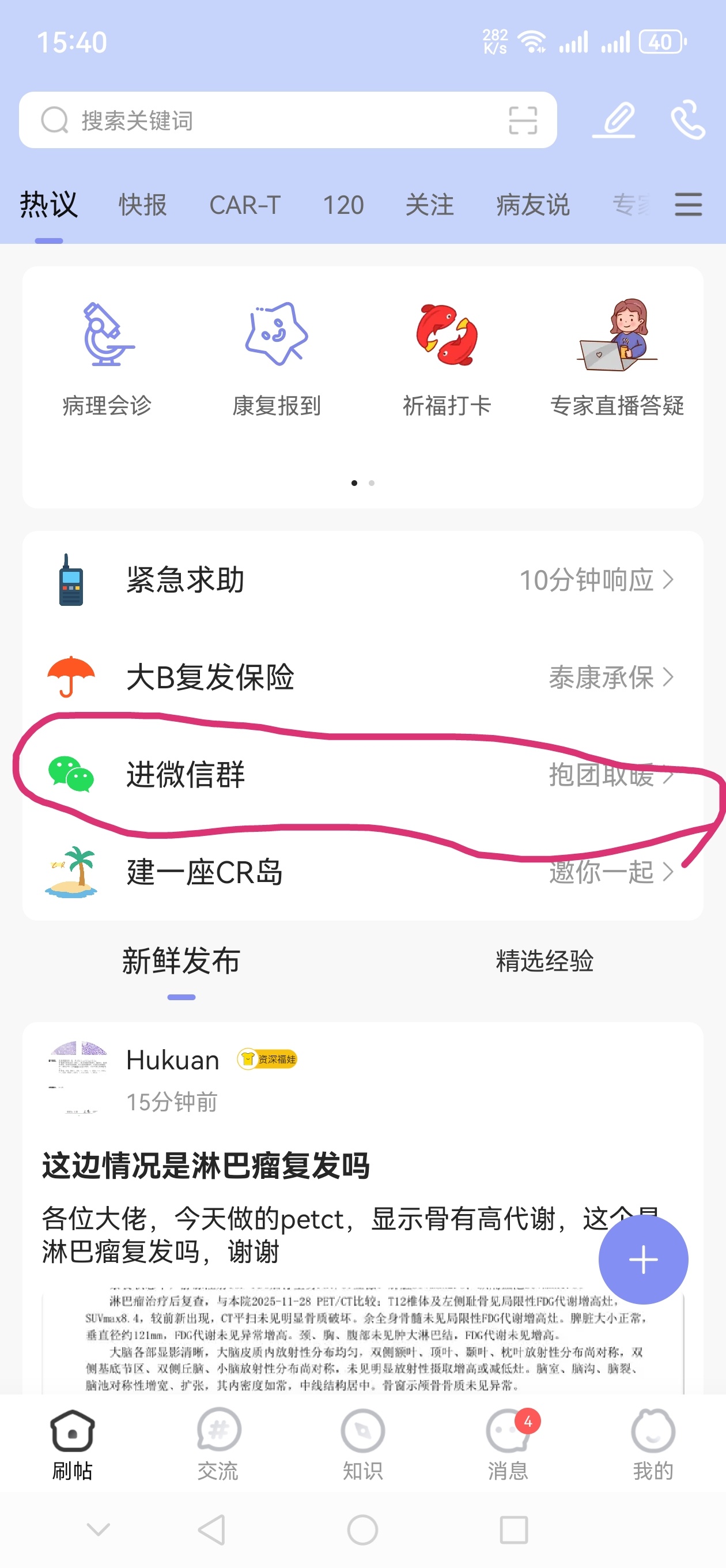Screen dimensions: 726x1568
Task: Open the 大B复发保险 row
Action: click(362, 677)
